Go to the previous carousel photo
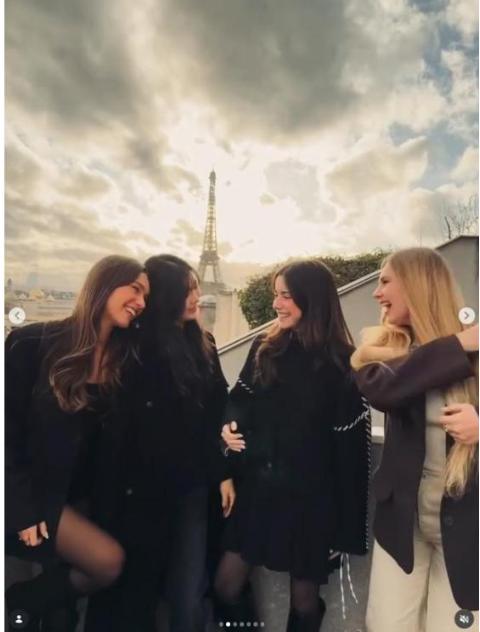 click(17, 316)
